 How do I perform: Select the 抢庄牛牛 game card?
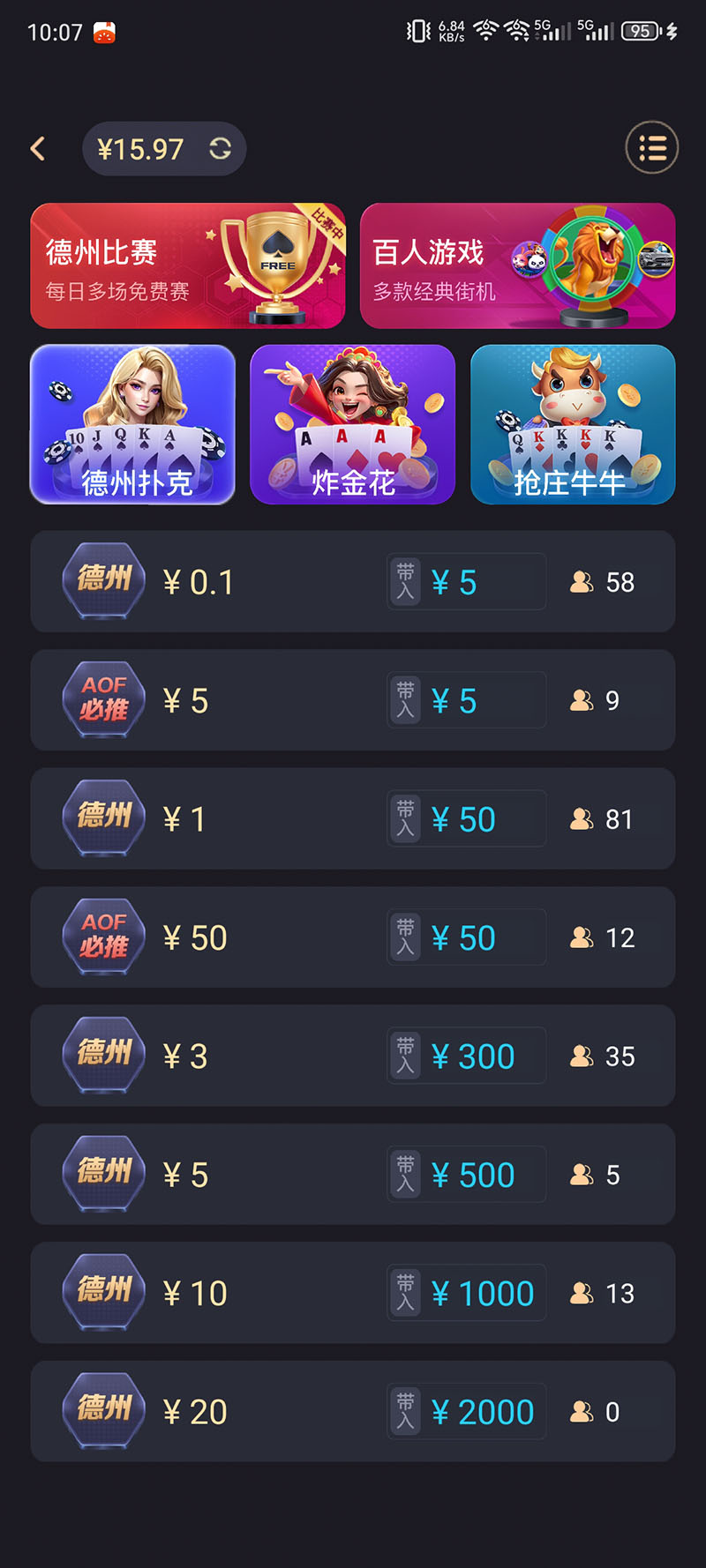tap(573, 424)
